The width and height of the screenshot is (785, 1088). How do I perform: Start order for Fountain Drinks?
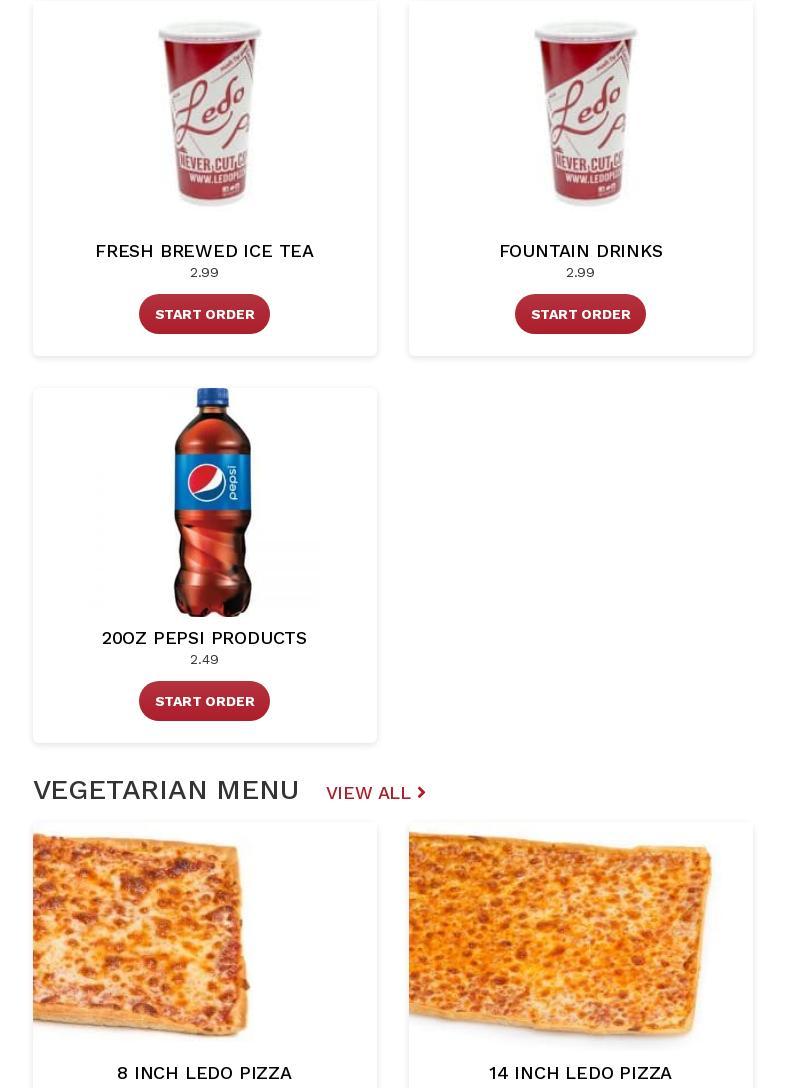pos(580,314)
